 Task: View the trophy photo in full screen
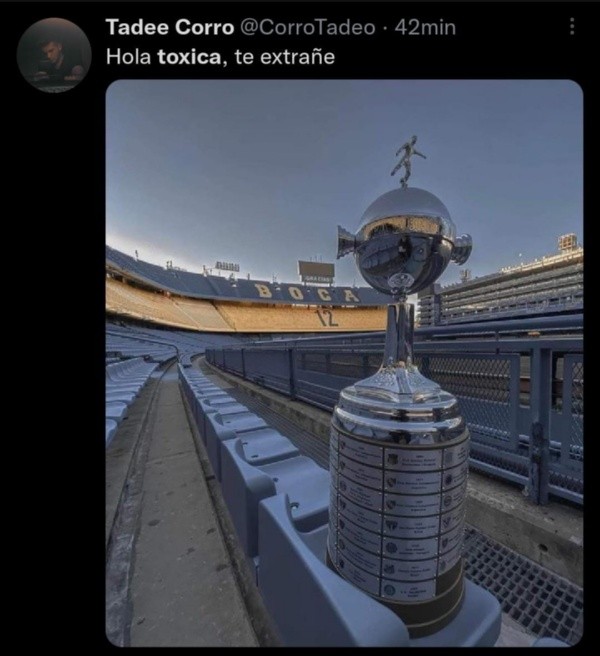[x=344, y=363]
